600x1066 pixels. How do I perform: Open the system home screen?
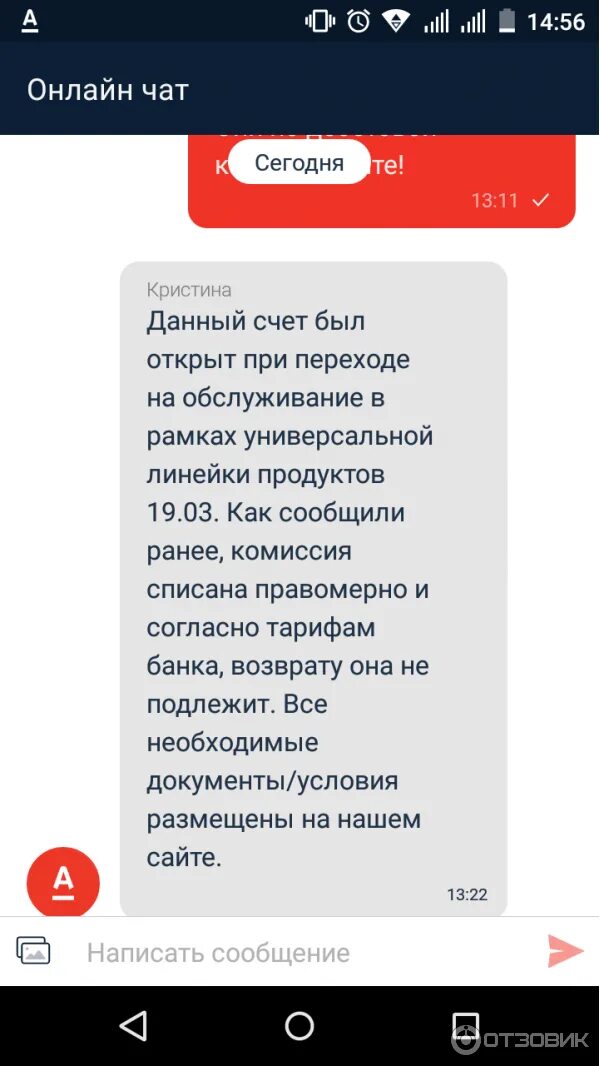pyautogui.click(x=300, y=1026)
